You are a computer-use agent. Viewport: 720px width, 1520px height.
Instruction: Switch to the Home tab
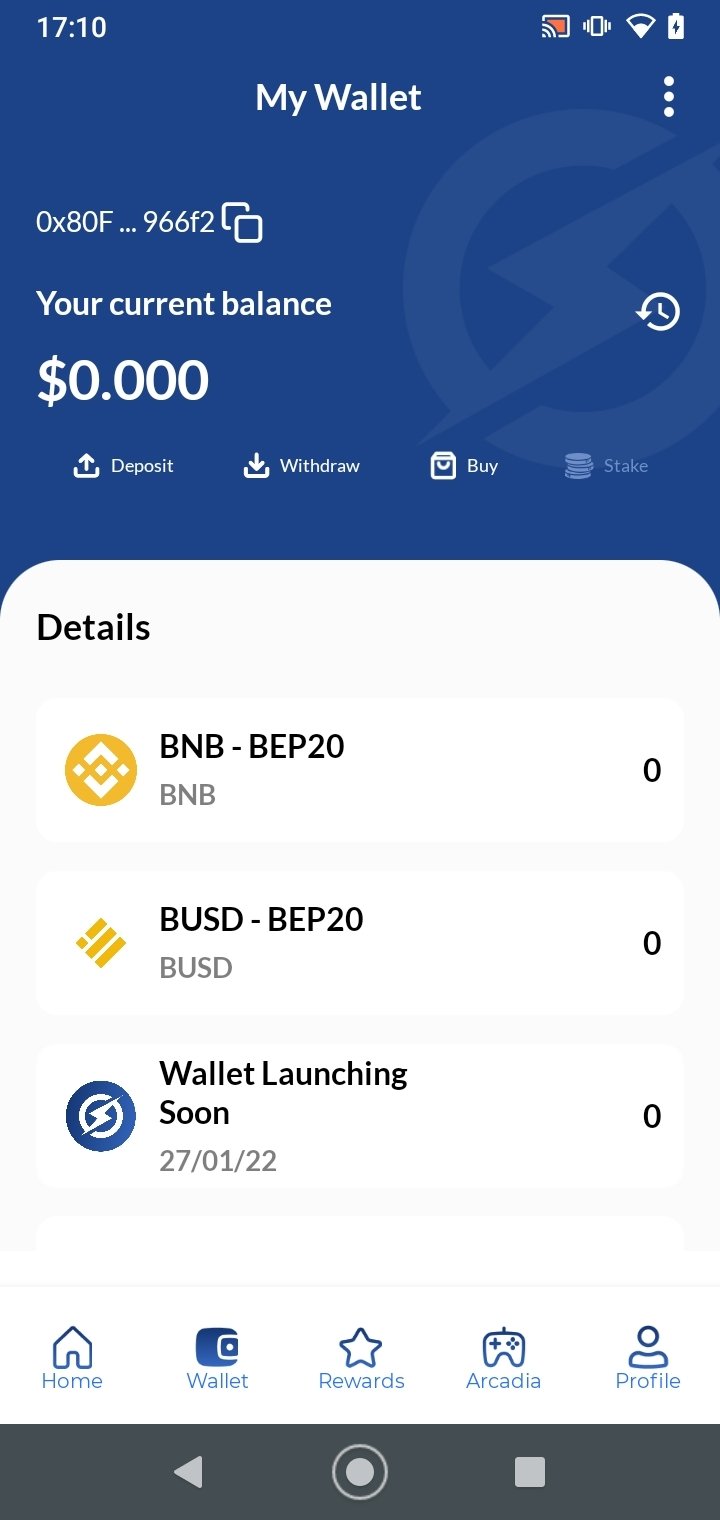[72, 1358]
